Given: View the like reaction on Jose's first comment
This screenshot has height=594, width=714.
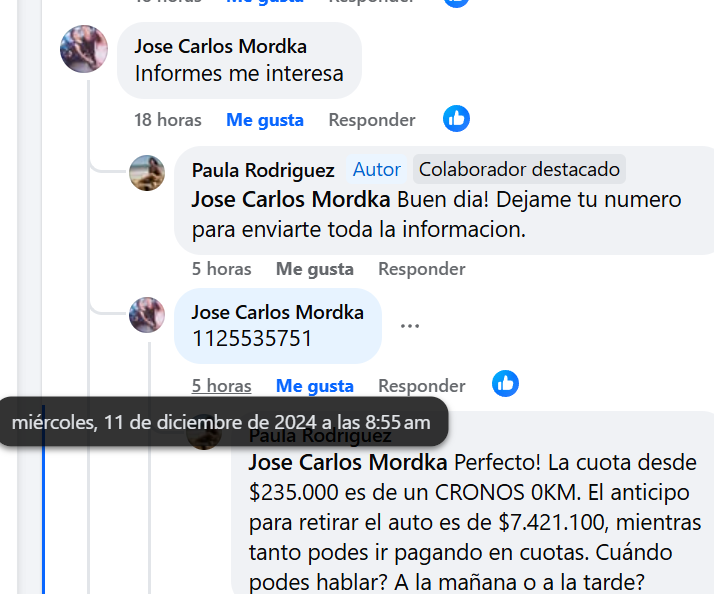Looking at the screenshot, I should point(456,118).
